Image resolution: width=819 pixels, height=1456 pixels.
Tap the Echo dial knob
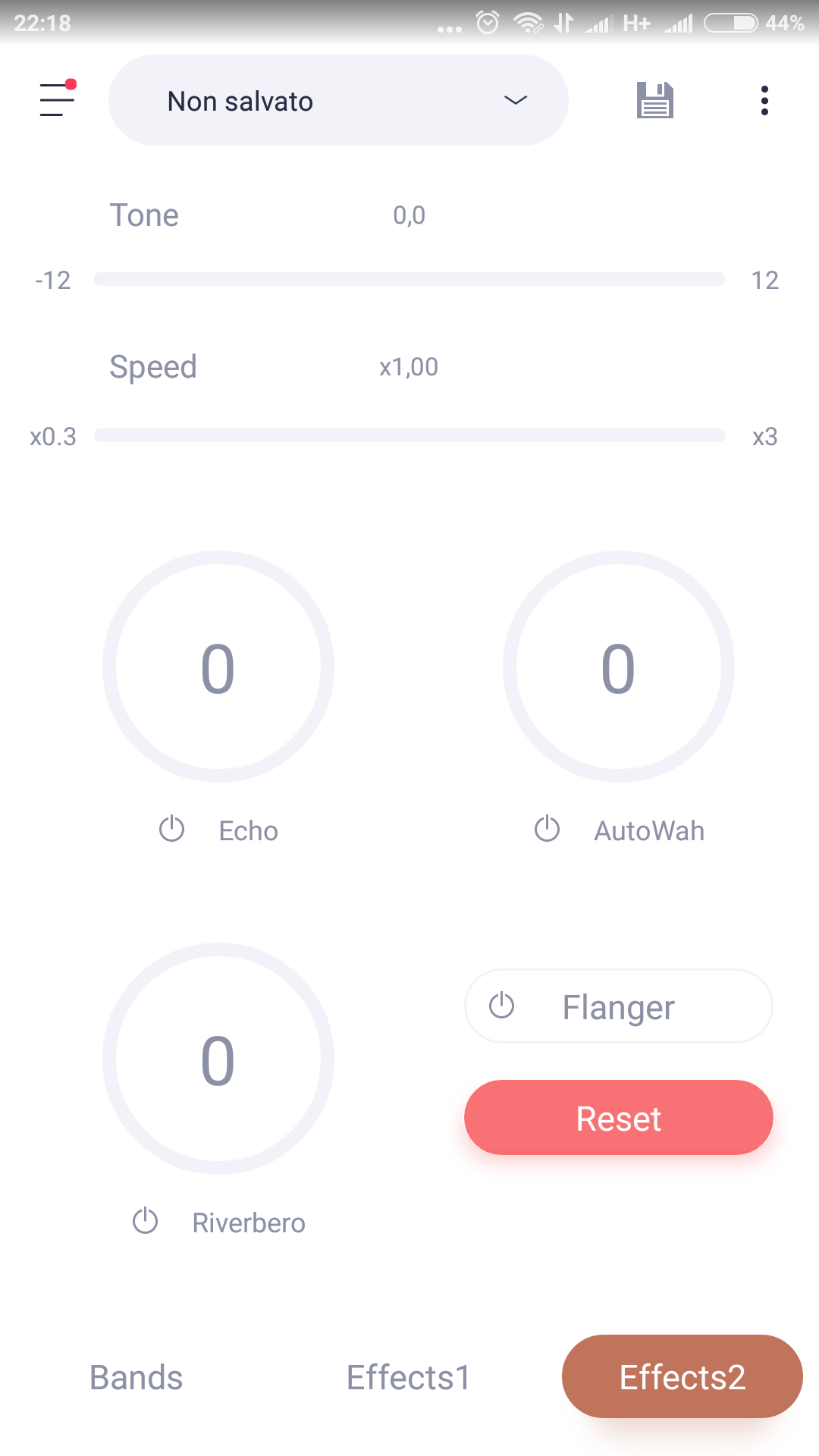[218, 667]
